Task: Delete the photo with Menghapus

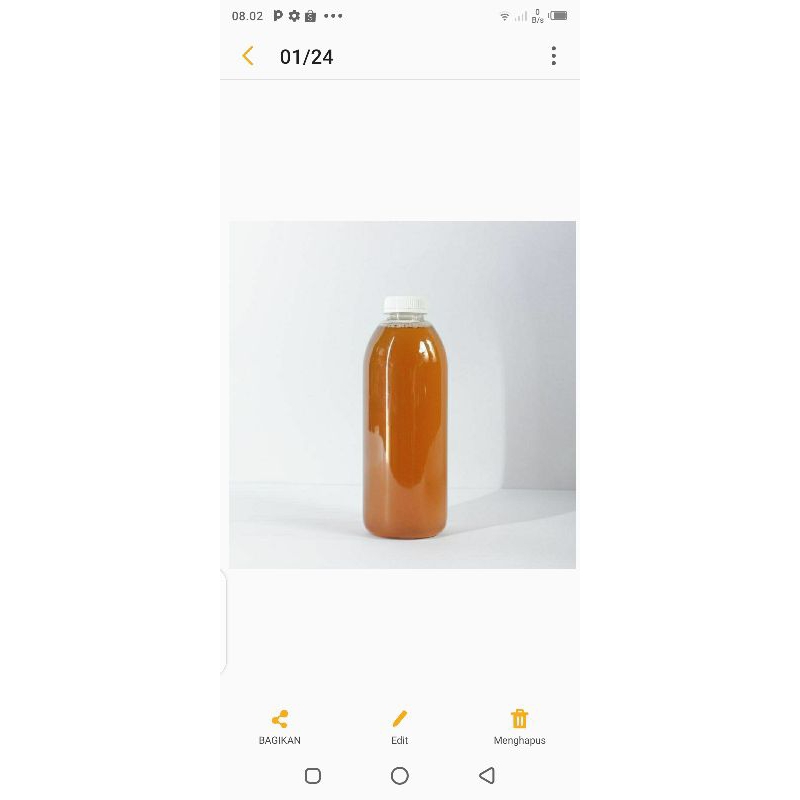Action: 519,726
